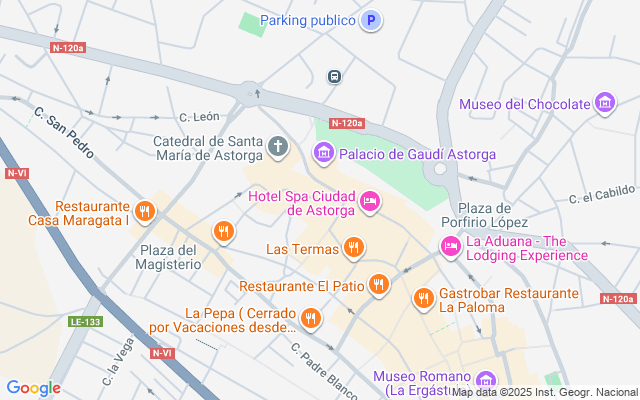Viewport: 640px width, 400px height.
Task: Open unlabeled restaurant pin near Plaza del Magisterio
Action: (224, 231)
